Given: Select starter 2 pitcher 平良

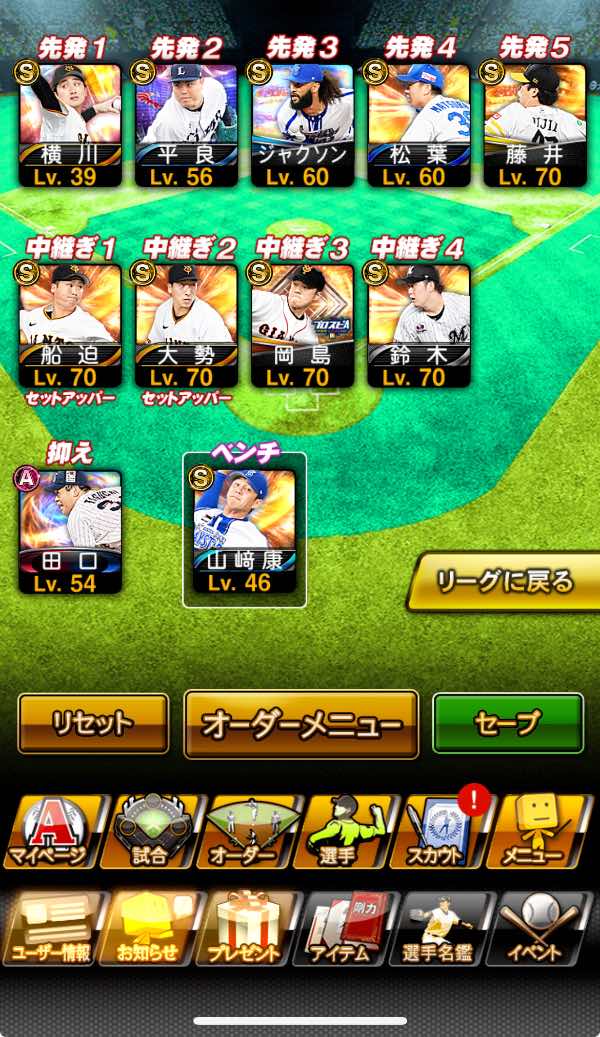Looking at the screenshot, I should [186, 125].
